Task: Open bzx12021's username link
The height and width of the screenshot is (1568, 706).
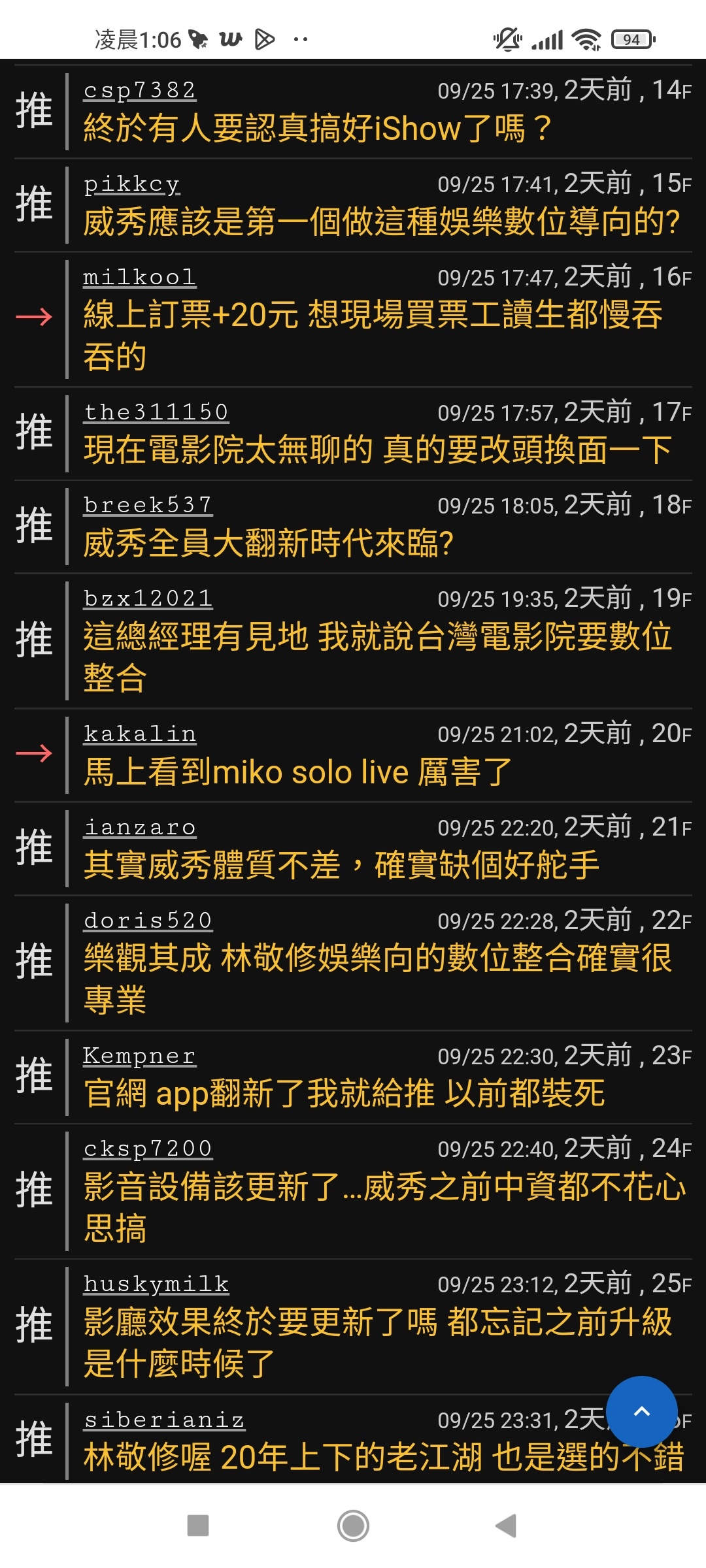Action: 148,598
